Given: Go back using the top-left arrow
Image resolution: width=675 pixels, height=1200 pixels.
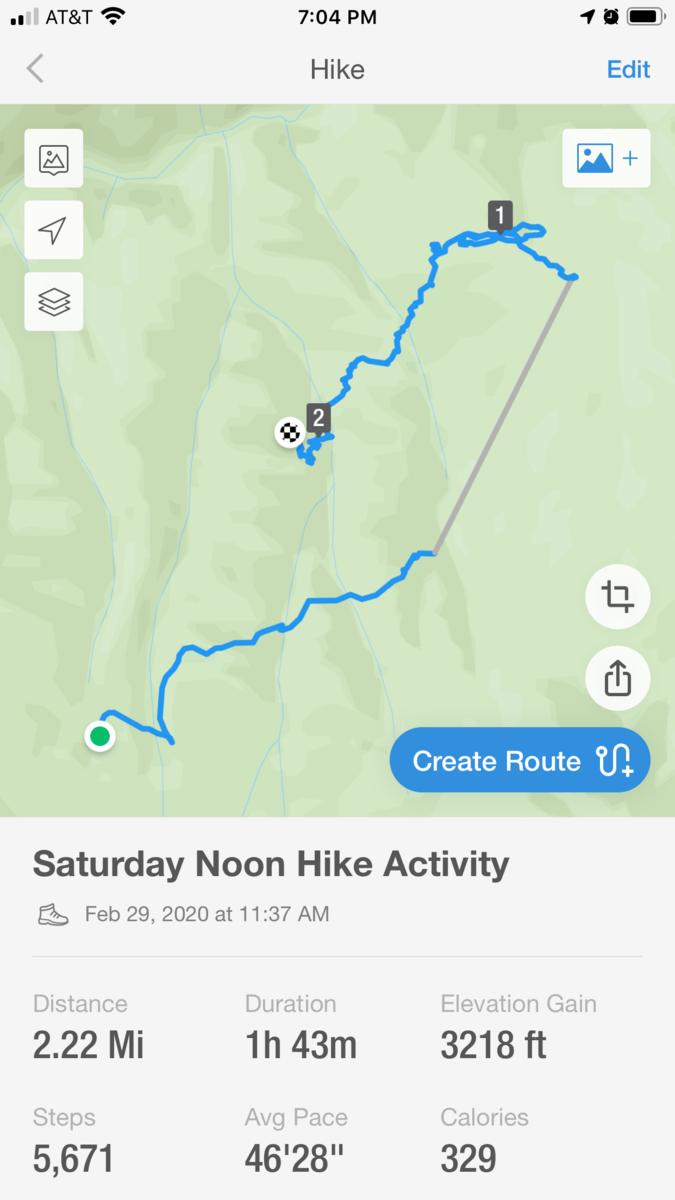Looking at the screenshot, I should [36, 69].
